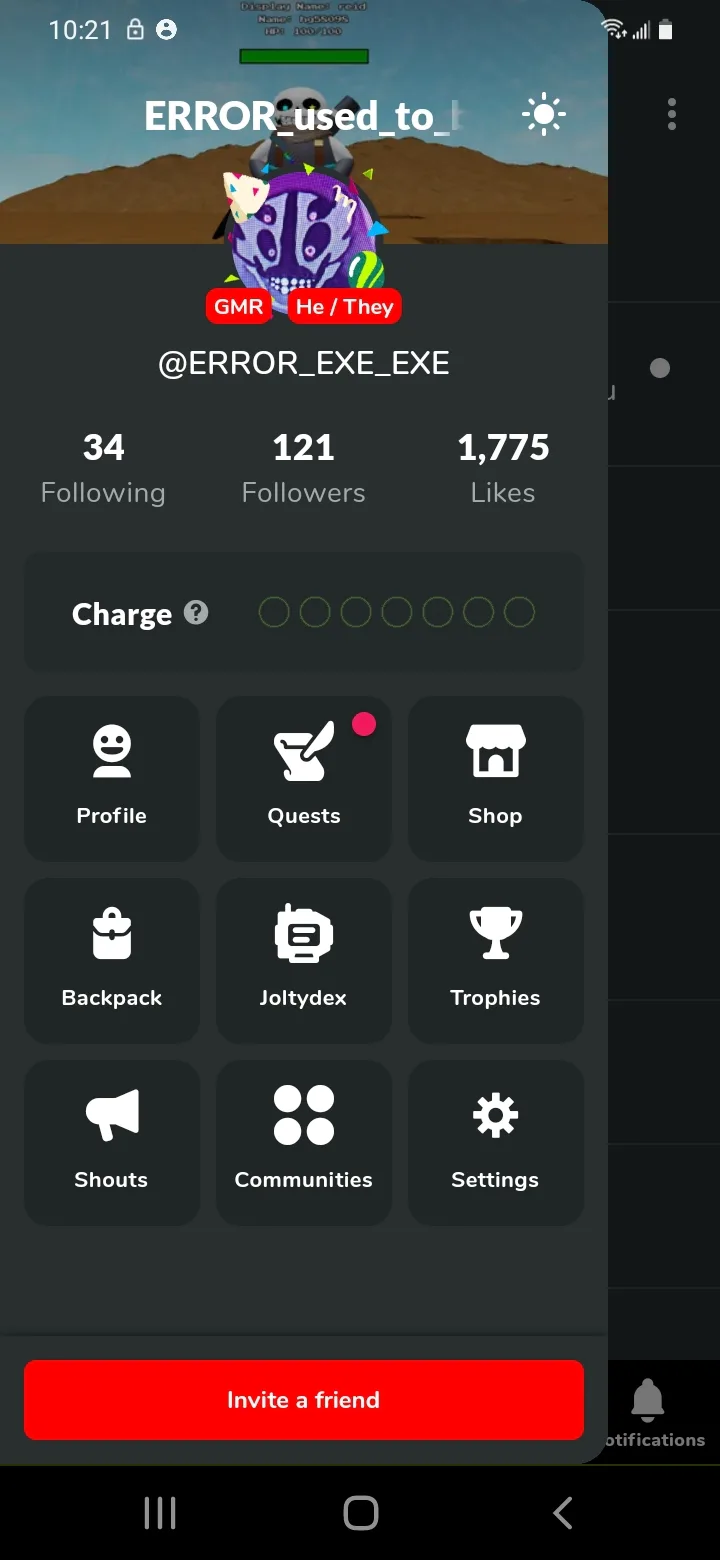View the 34 Following list
The height and width of the screenshot is (1560, 720).
click(x=103, y=468)
